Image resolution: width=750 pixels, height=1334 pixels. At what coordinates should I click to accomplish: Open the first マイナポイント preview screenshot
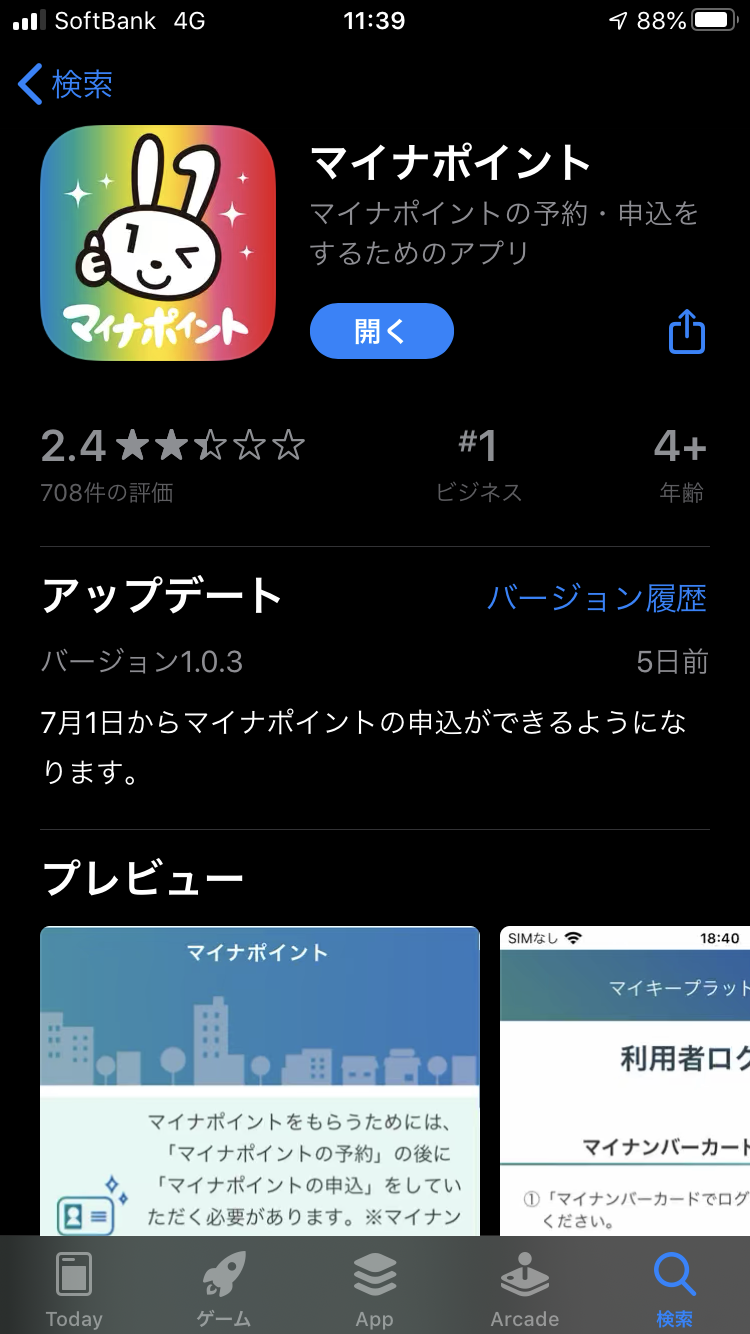click(x=259, y=1080)
